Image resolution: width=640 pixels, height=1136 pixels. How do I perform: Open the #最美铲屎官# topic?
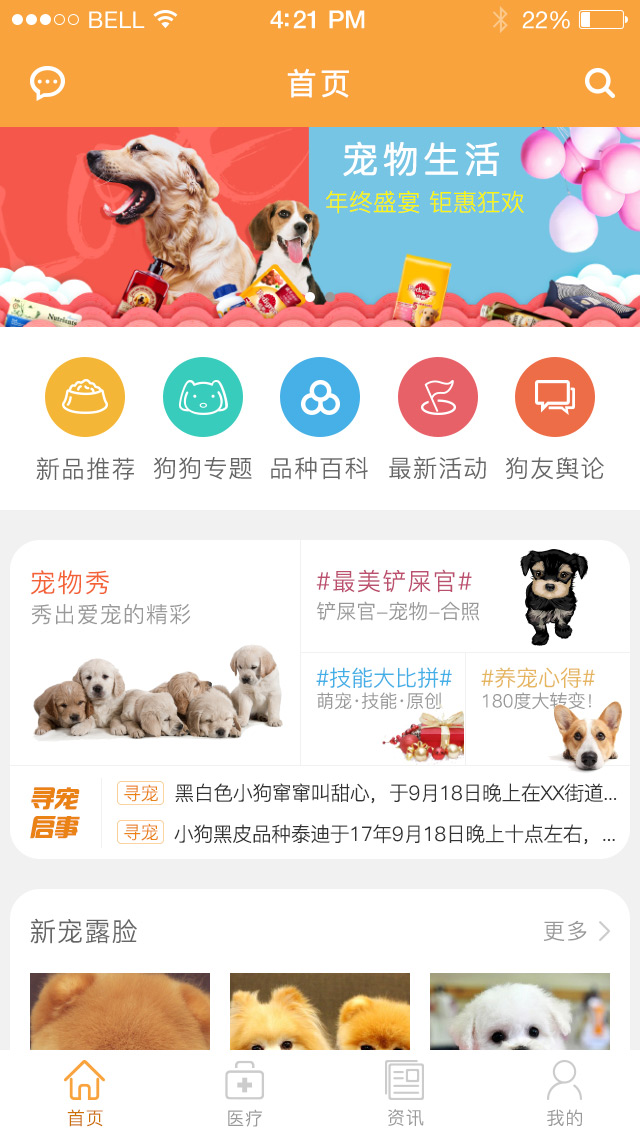point(465,596)
